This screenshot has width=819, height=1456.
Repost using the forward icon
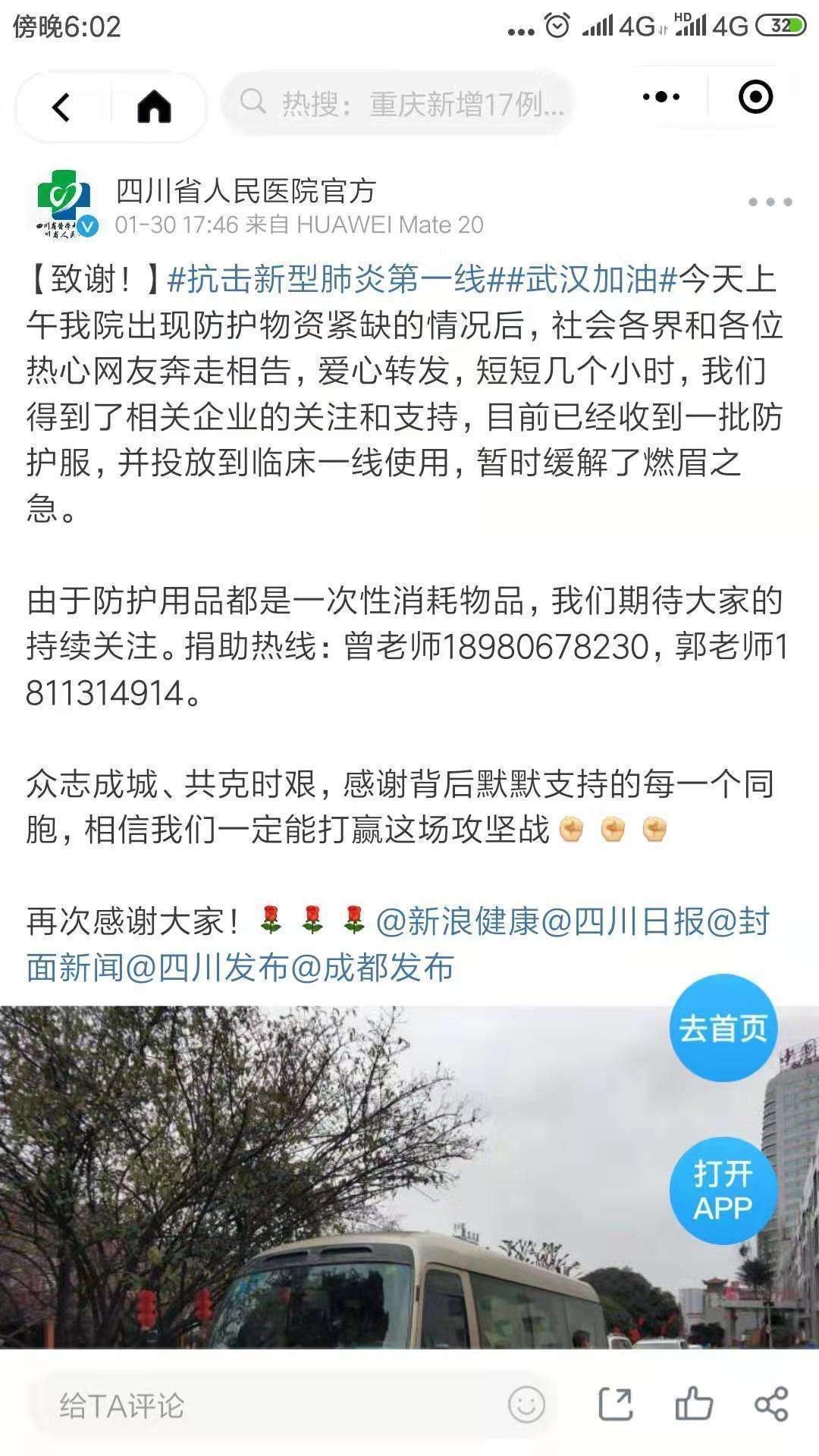[615, 1404]
